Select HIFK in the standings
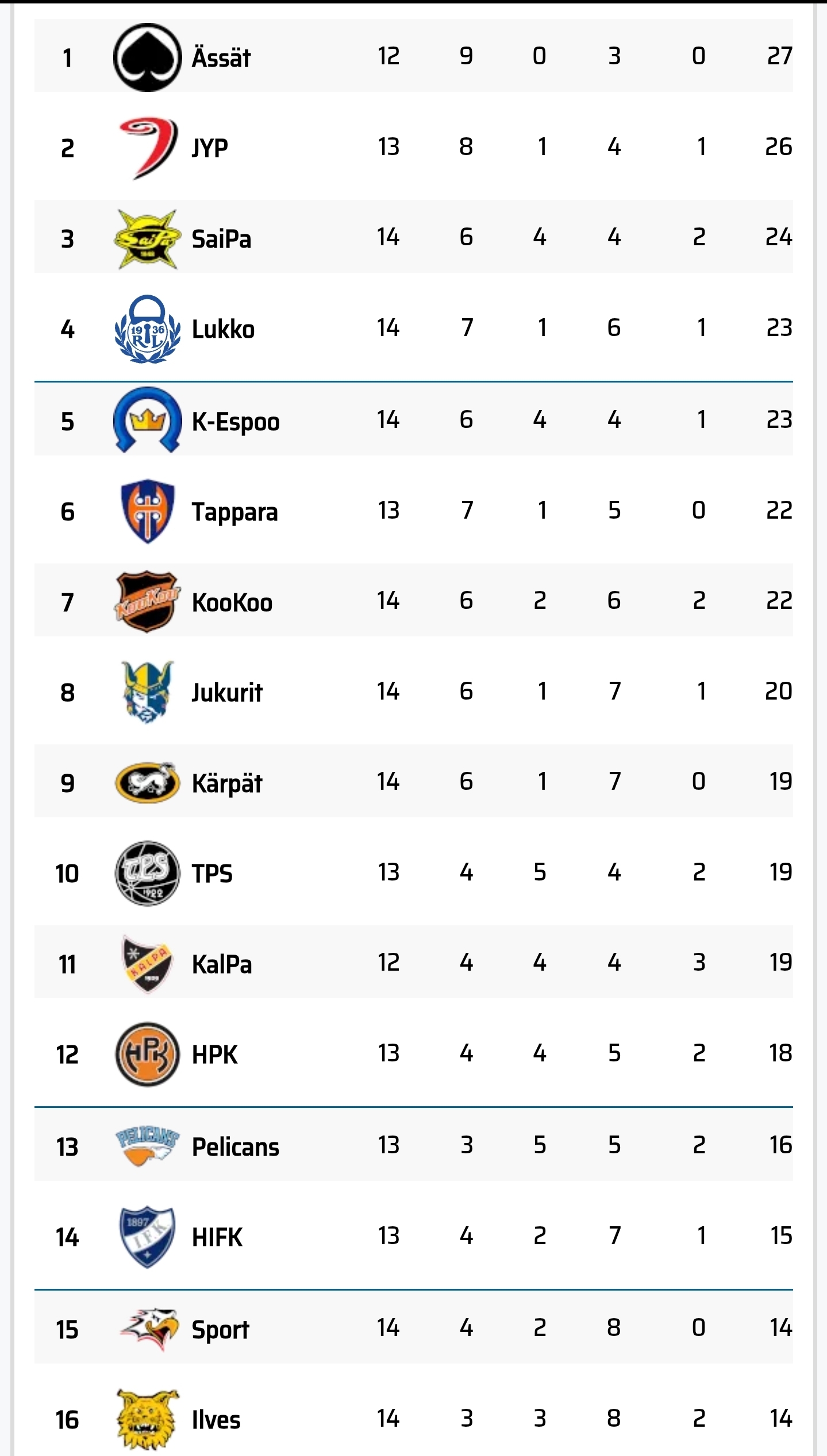Screen dimensions: 827x1456 pyautogui.click(x=217, y=1237)
